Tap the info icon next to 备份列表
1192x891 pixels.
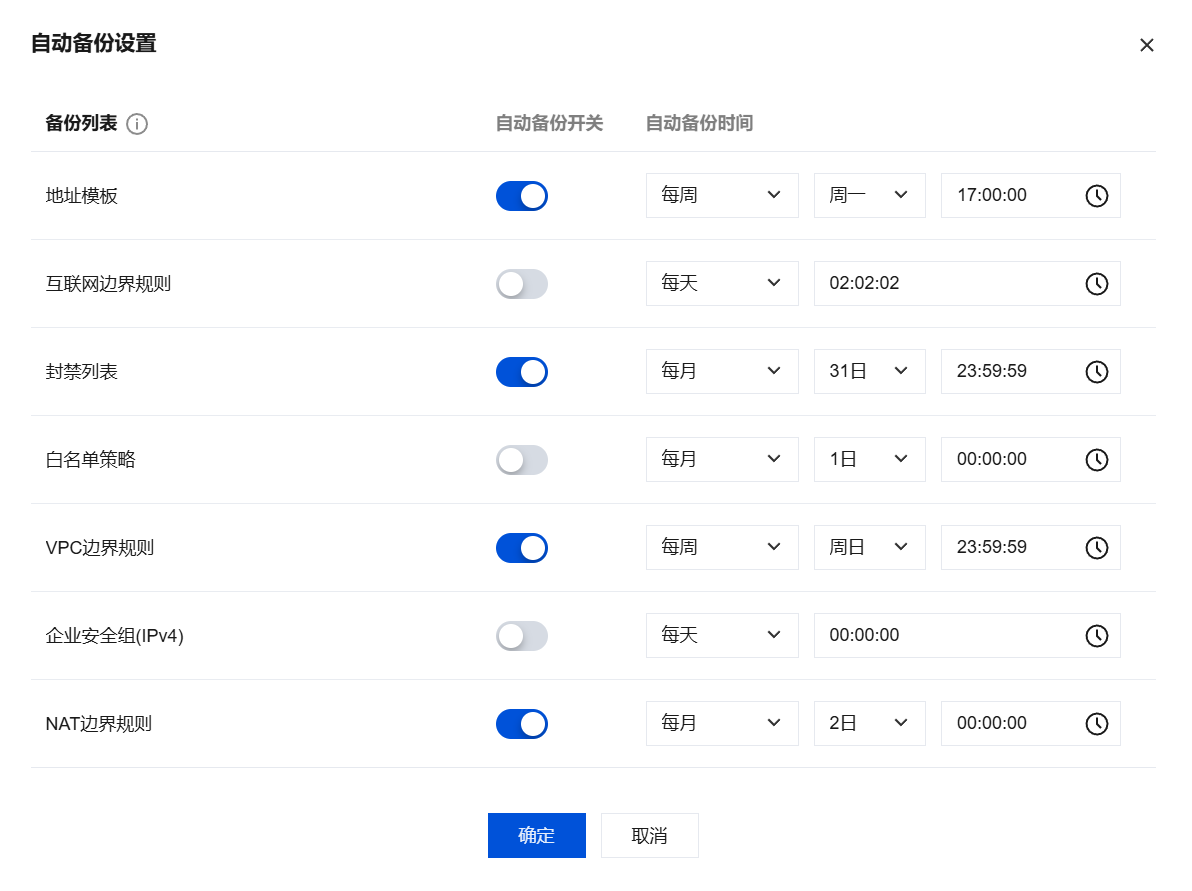[137, 124]
